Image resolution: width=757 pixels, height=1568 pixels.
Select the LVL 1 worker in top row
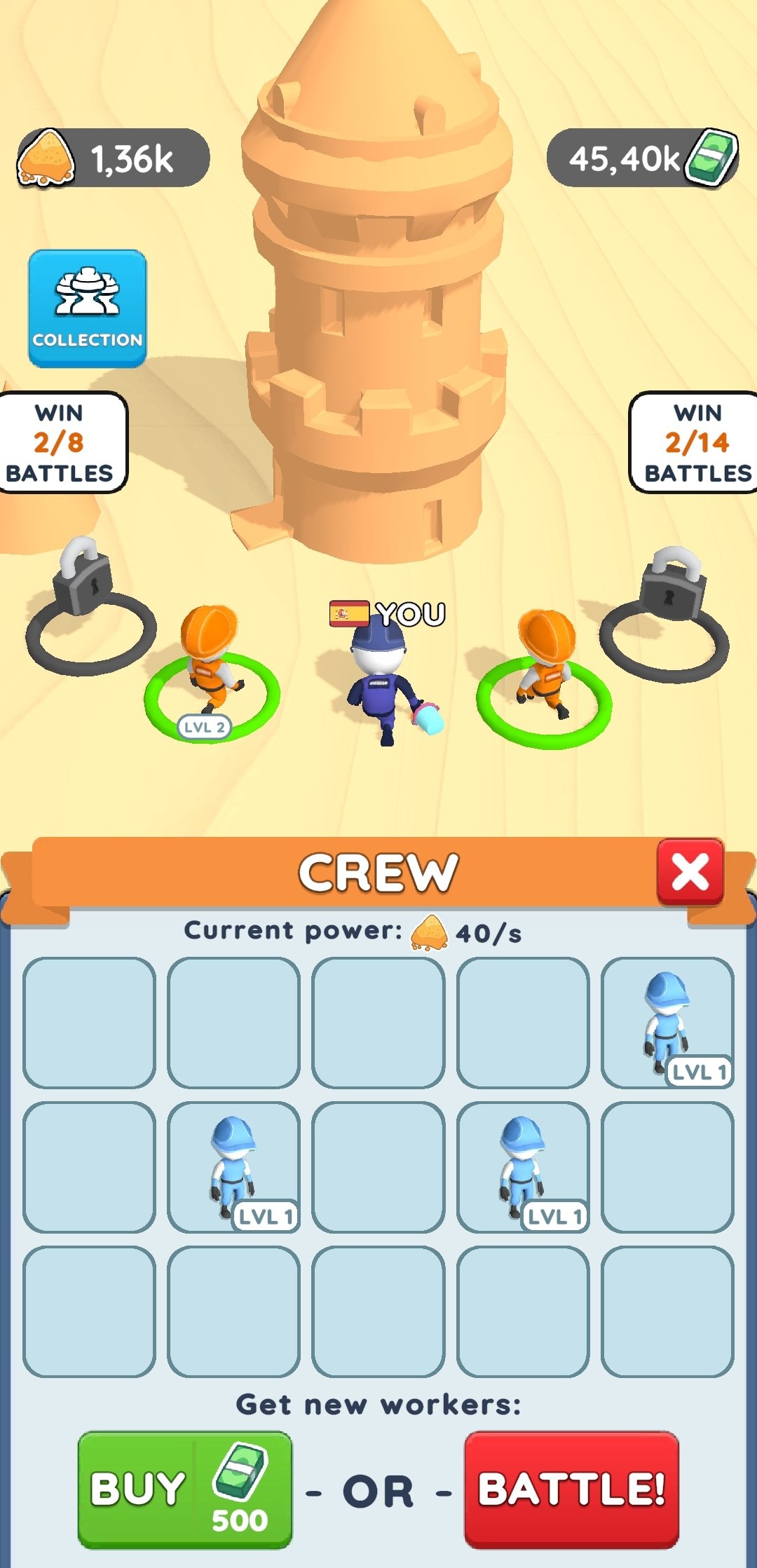[667, 1023]
